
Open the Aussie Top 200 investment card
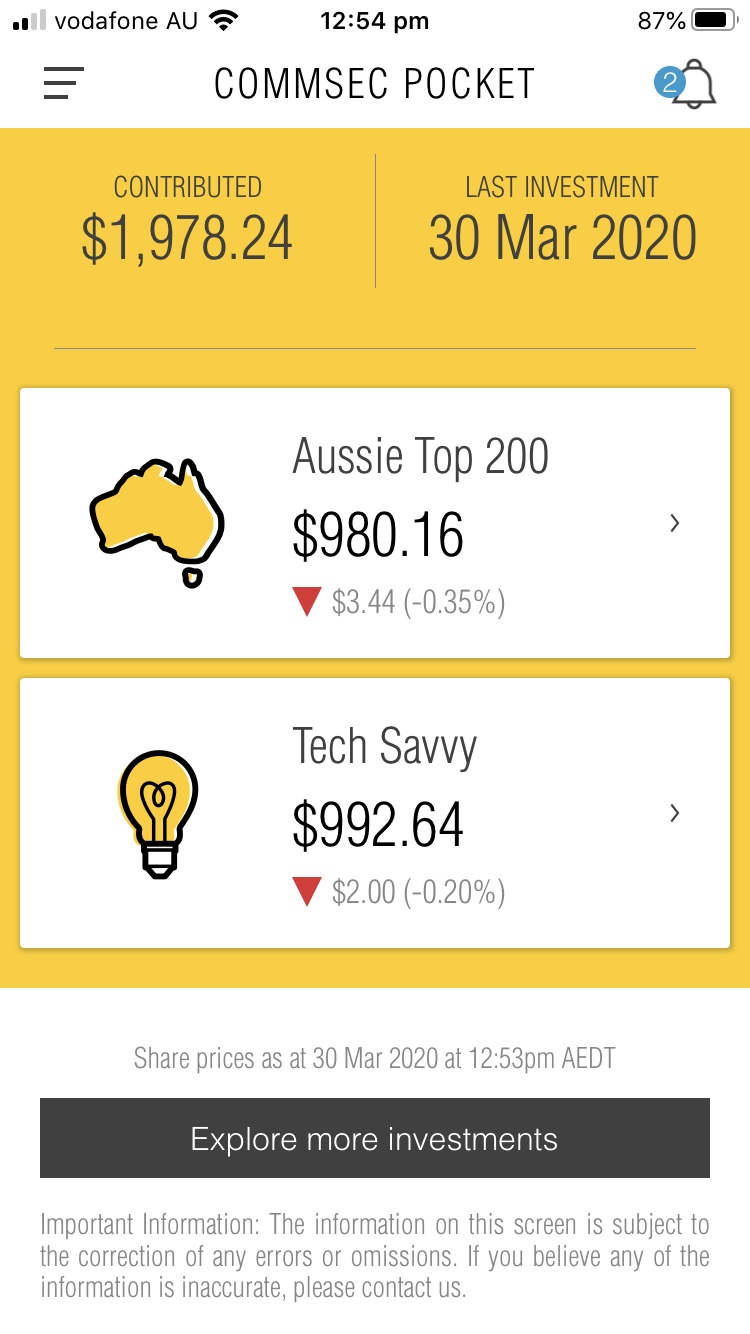tap(375, 523)
